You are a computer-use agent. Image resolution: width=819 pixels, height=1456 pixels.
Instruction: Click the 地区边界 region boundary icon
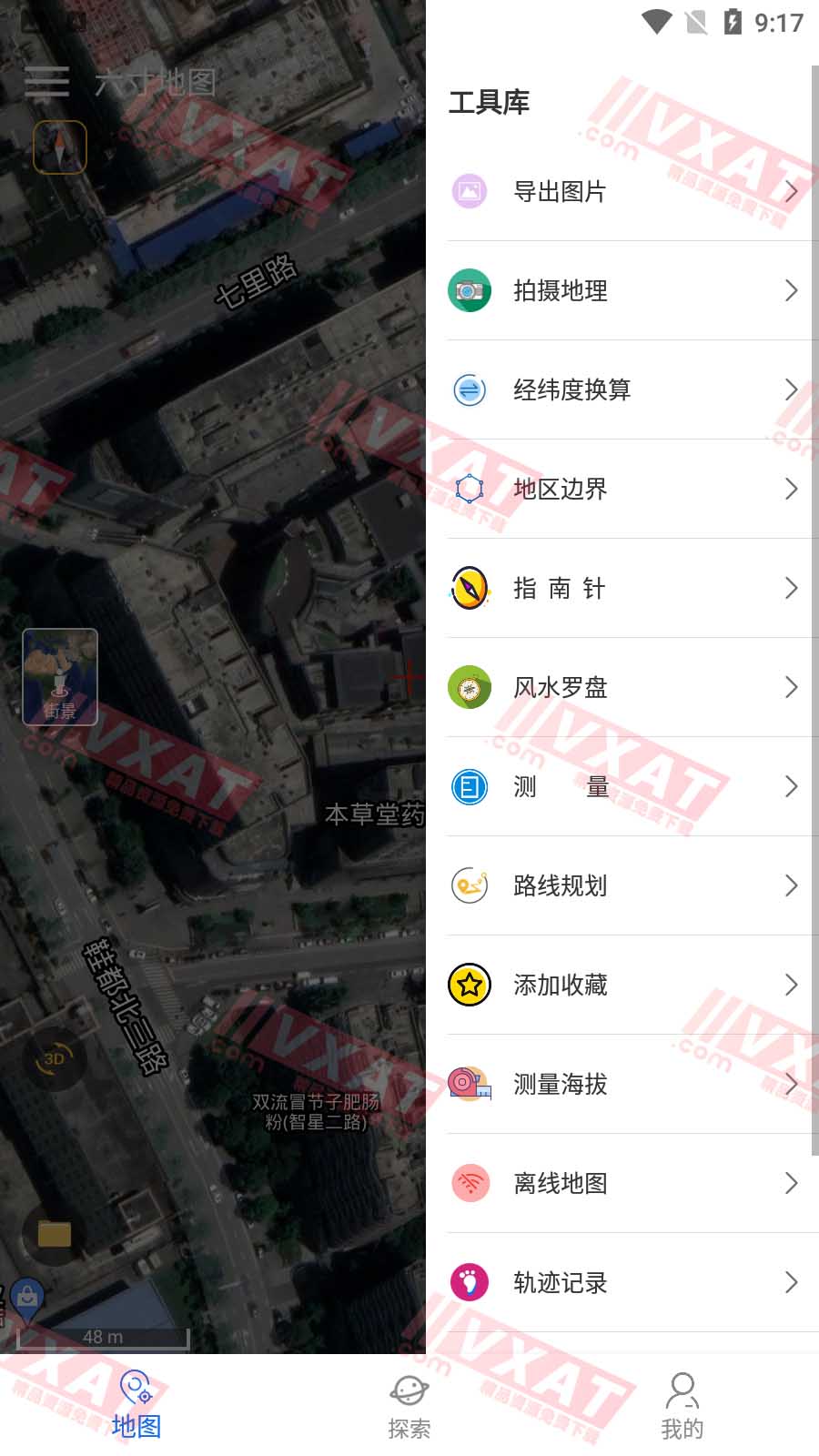point(469,490)
